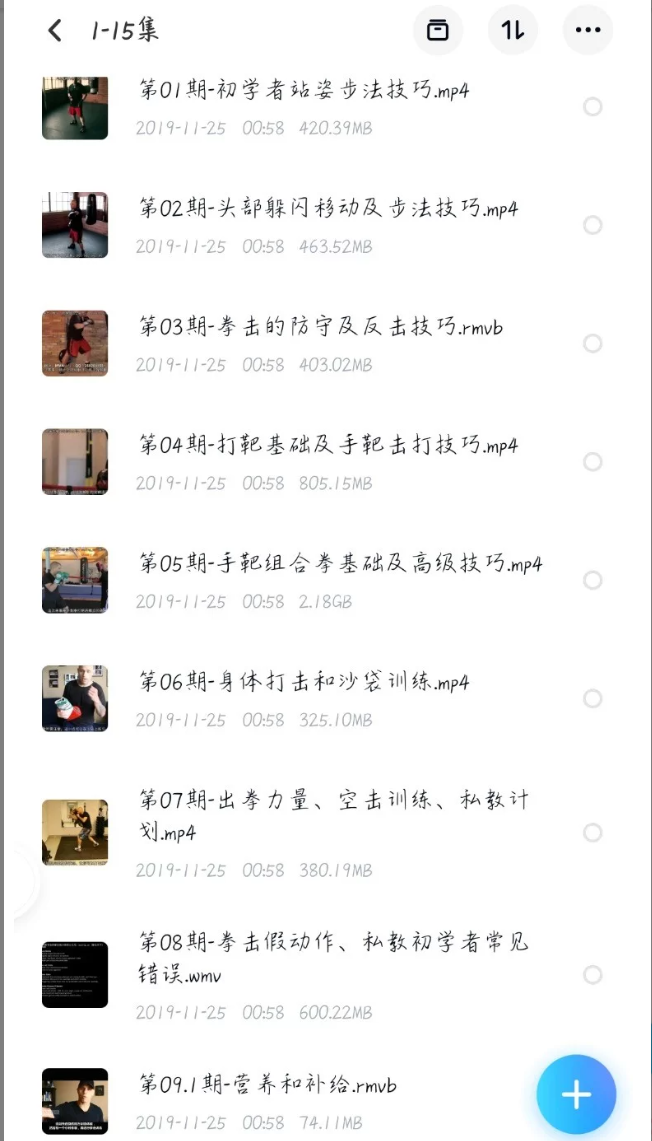Select the circle for 第03期 file
The height and width of the screenshot is (1141, 652).
coord(593,343)
